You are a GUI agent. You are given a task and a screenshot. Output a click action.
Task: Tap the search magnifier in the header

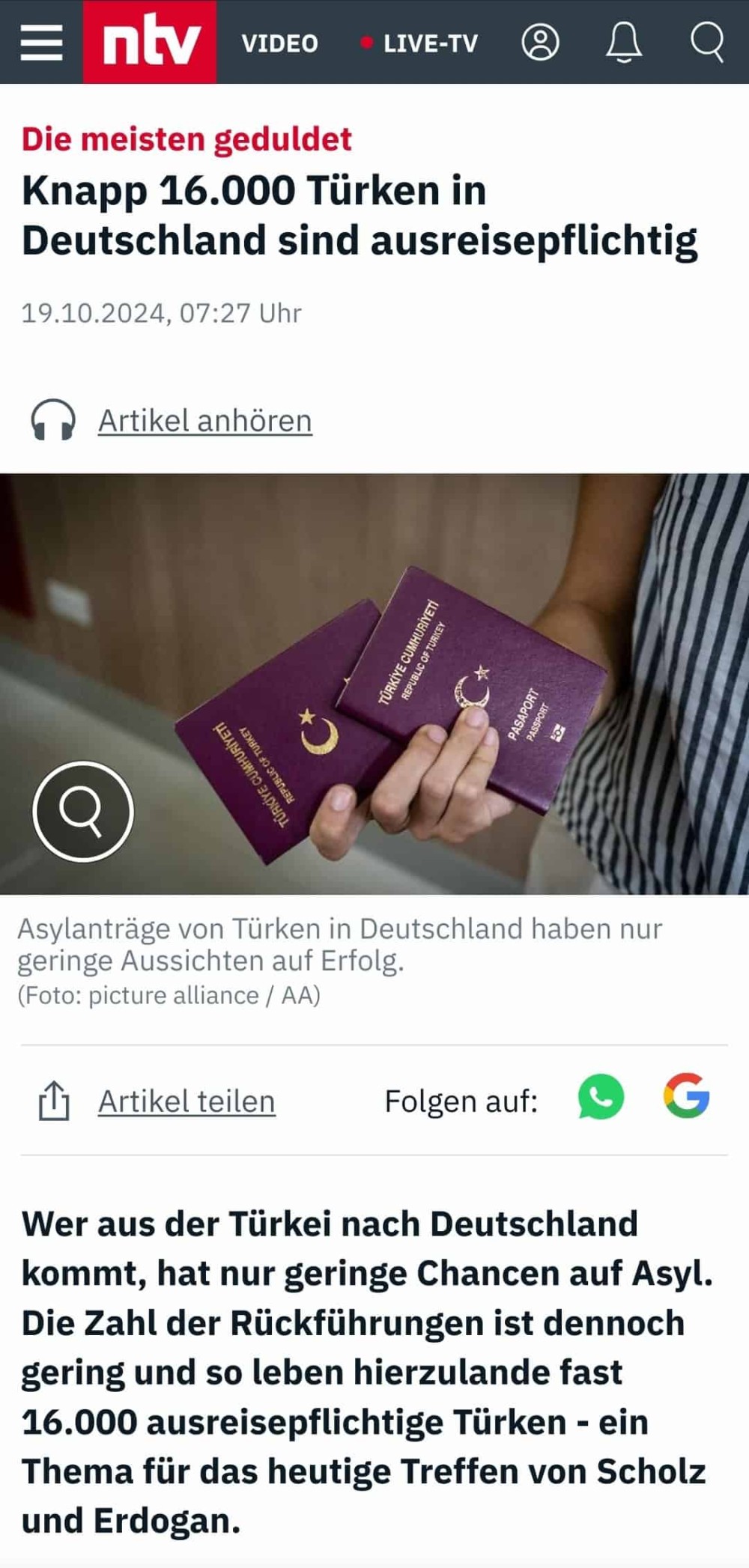coord(706,42)
